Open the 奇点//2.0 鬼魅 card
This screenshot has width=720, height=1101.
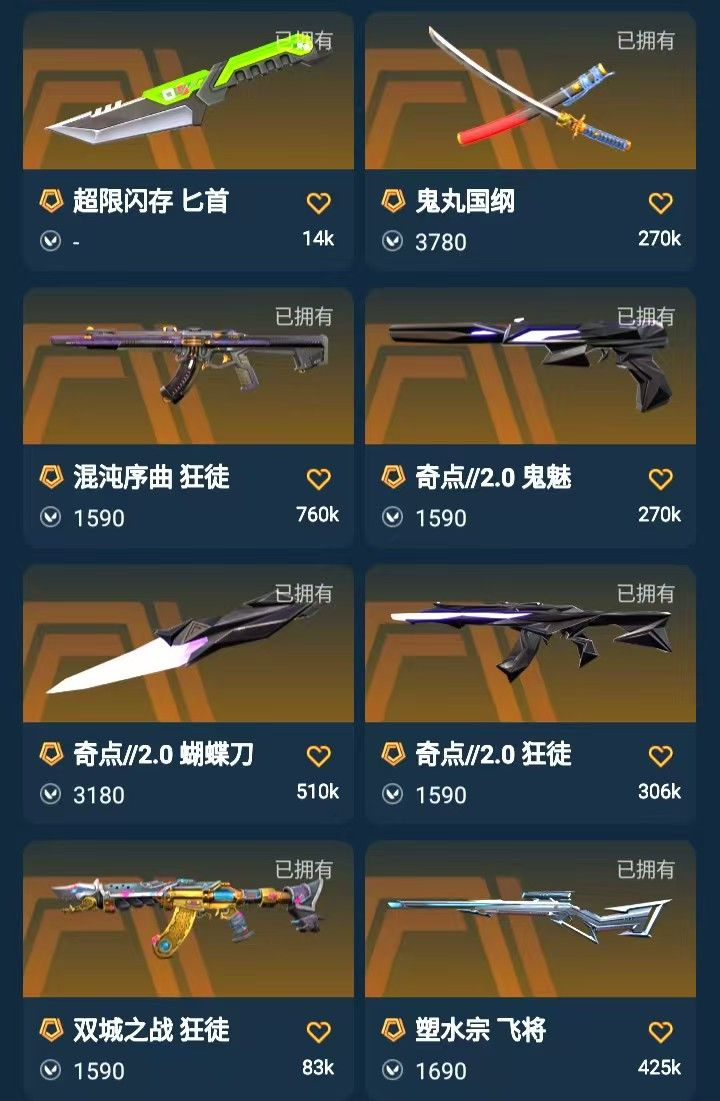(530, 372)
